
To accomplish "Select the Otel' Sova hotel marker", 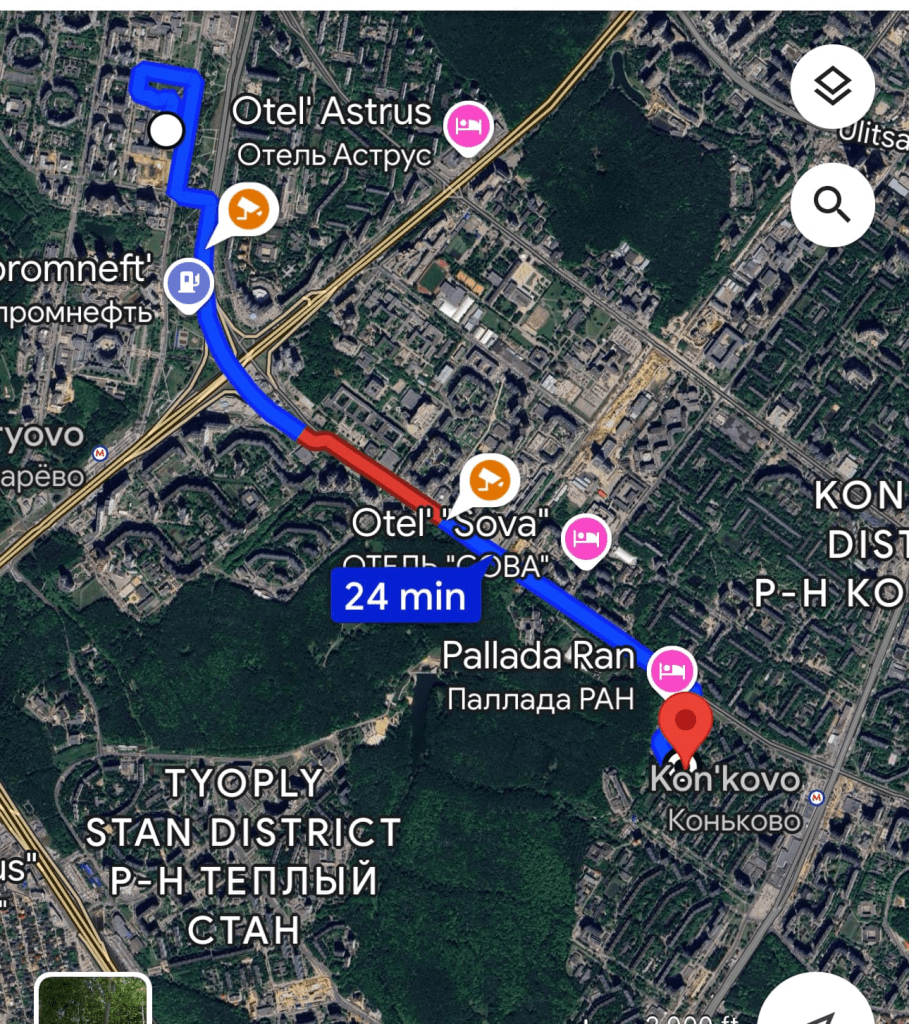I will pyautogui.click(x=586, y=539).
